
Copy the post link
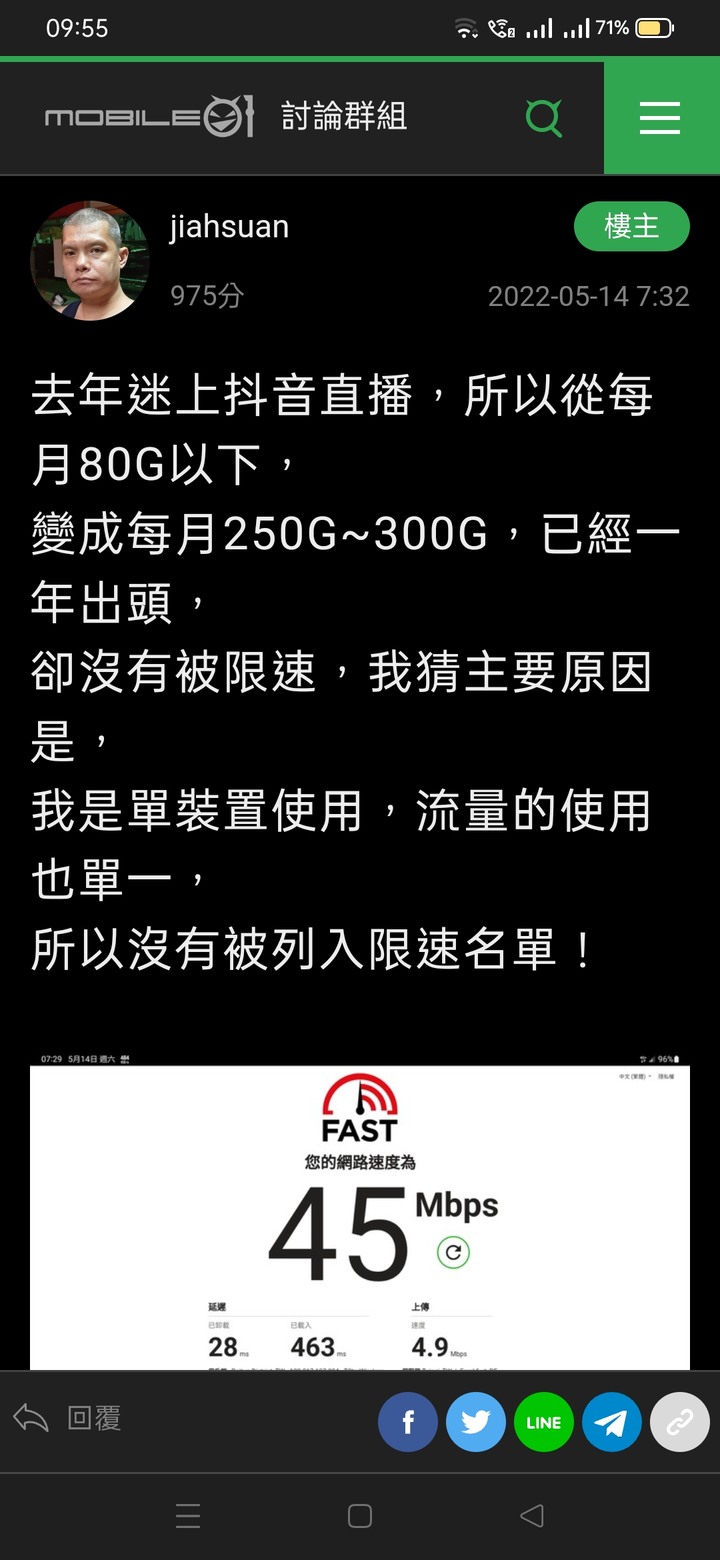point(680,1422)
